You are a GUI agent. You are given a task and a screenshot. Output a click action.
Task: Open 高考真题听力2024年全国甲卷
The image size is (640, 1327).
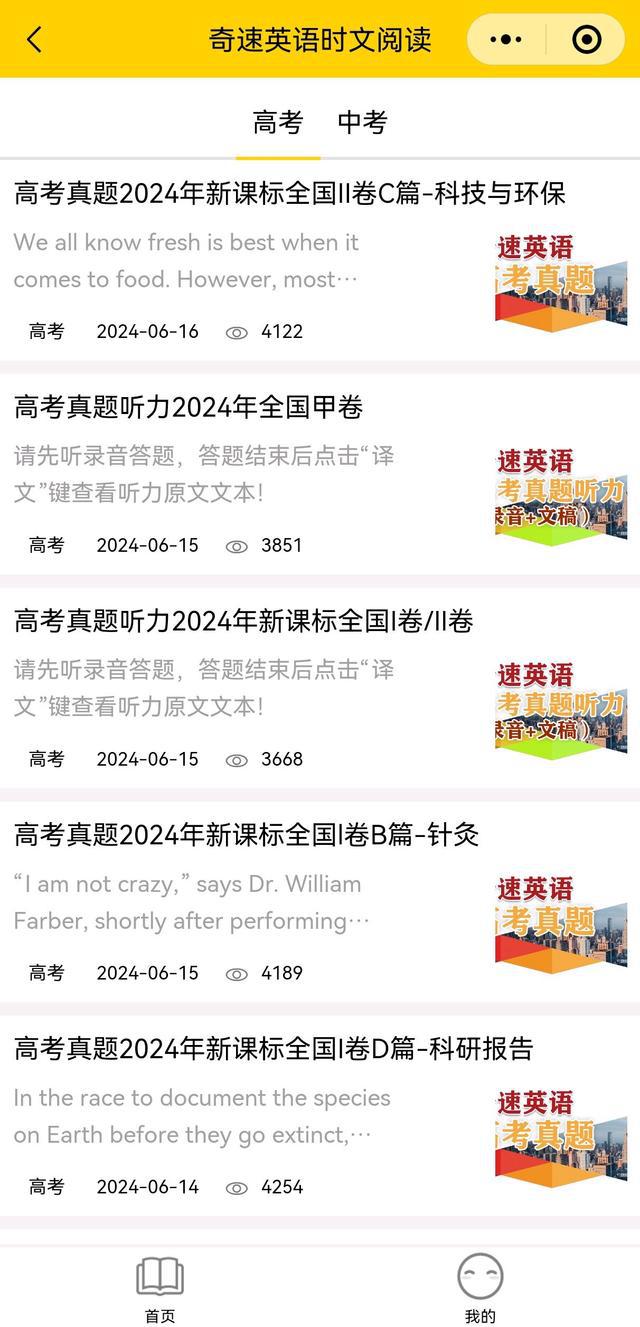[320, 475]
